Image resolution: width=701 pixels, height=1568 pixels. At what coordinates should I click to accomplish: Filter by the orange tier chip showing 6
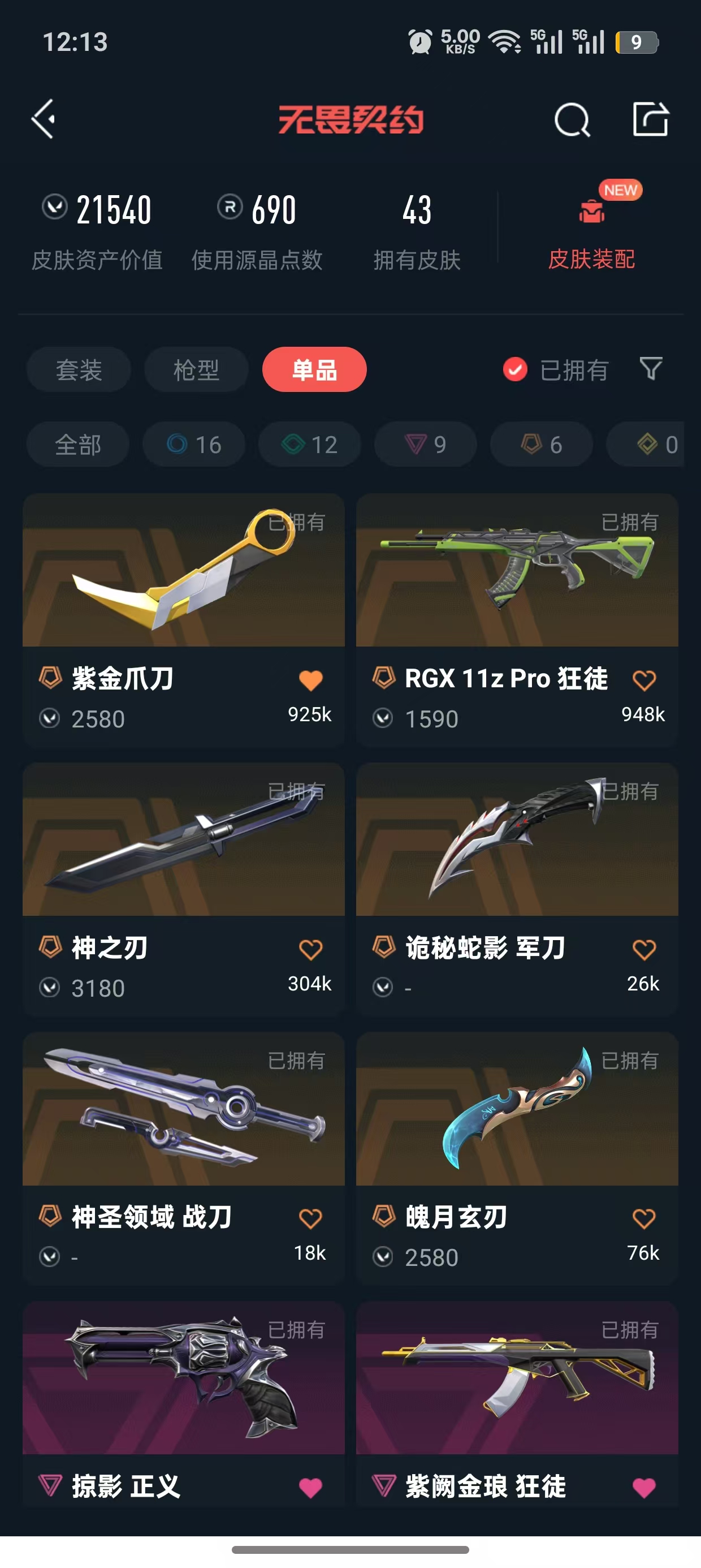(x=541, y=445)
